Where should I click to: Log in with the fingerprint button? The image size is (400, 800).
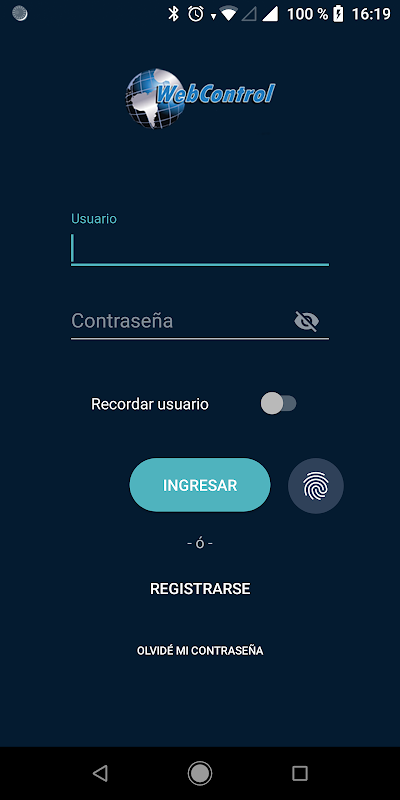click(x=316, y=486)
